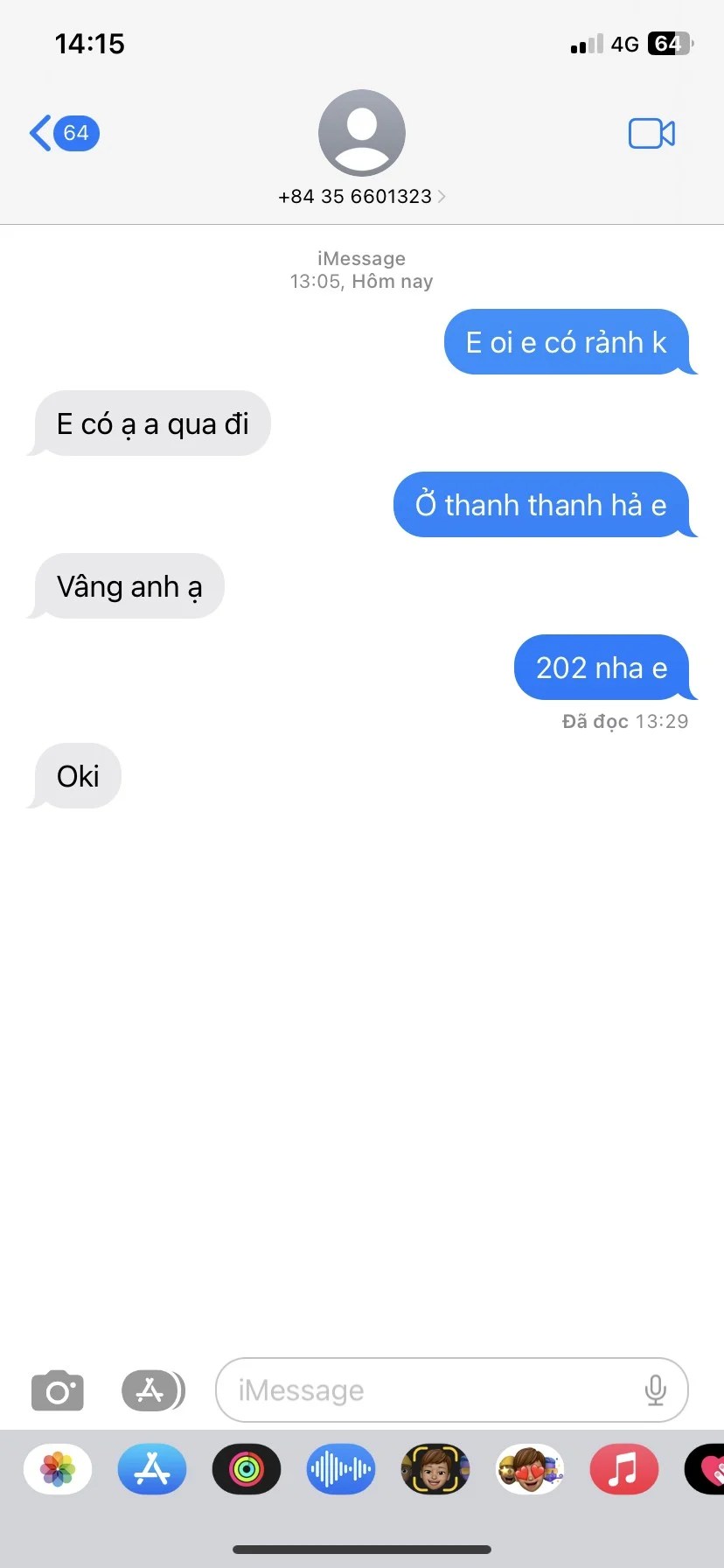Toggle the iMessage apps drawer button
The width and height of the screenshot is (724, 1568).
pyautogui.click(x=152, y=1390)
